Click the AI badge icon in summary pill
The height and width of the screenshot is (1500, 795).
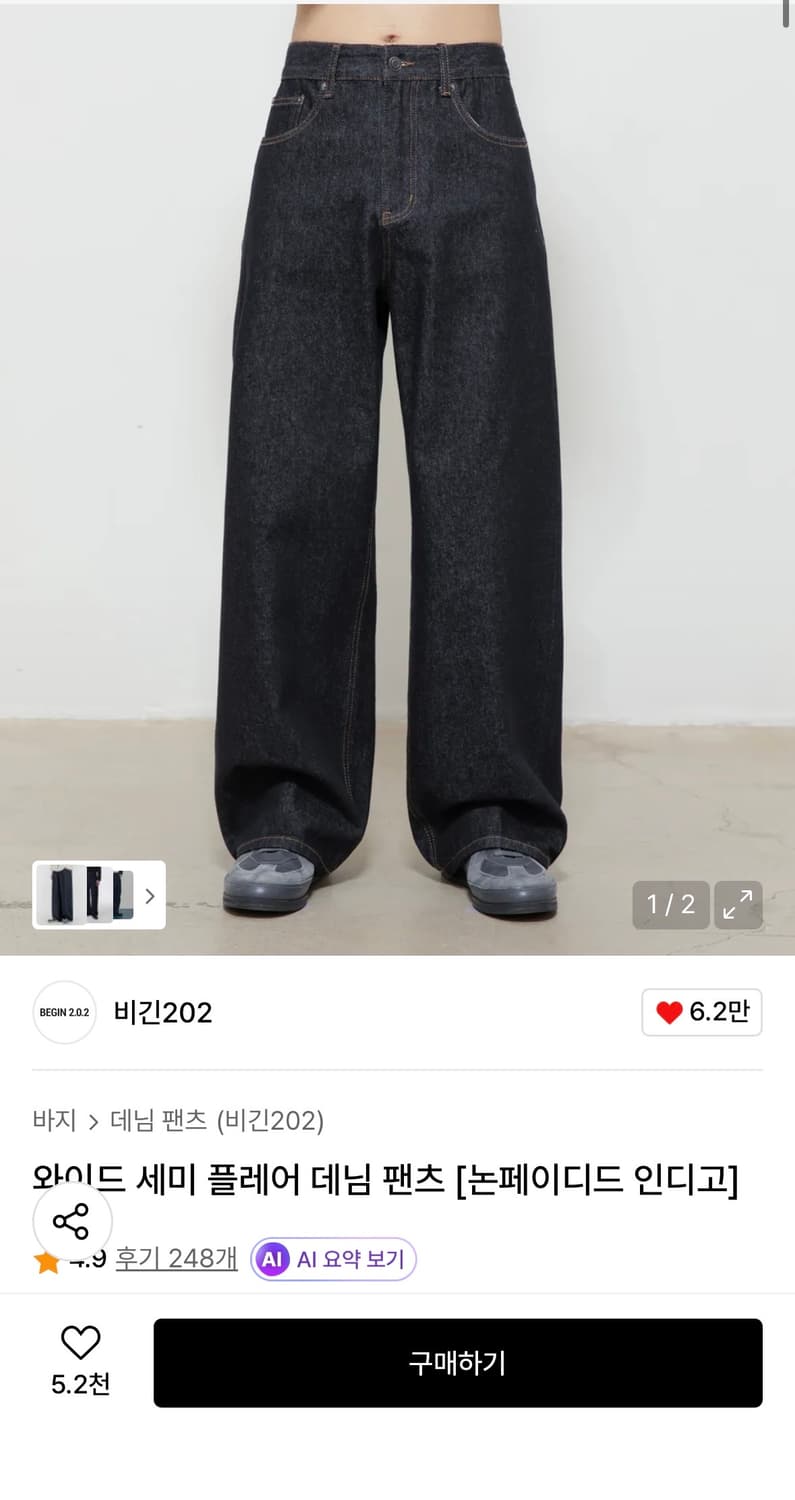270,1259
